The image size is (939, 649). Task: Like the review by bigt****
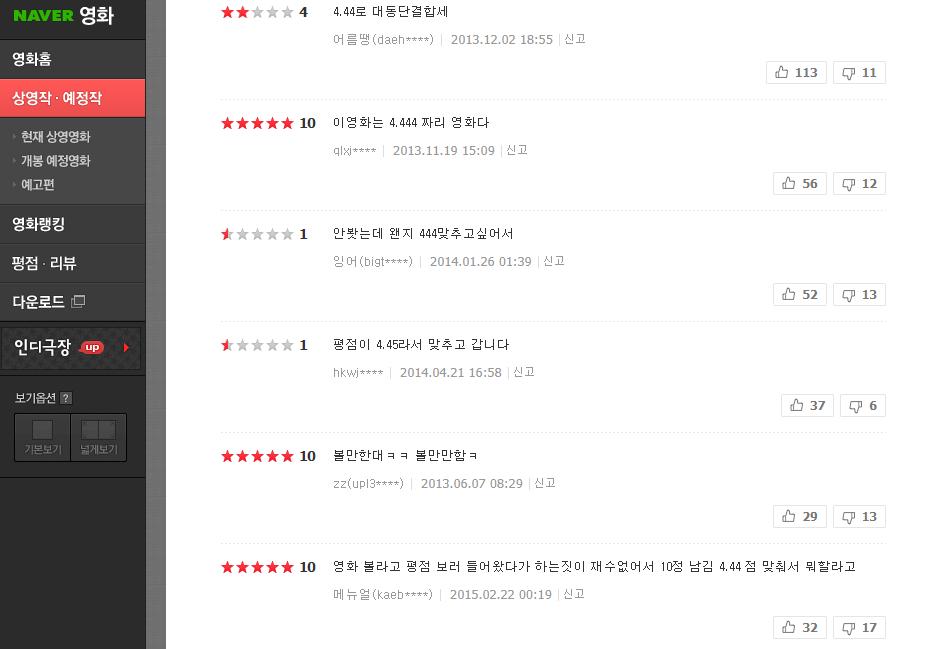[x=799, y=294]
